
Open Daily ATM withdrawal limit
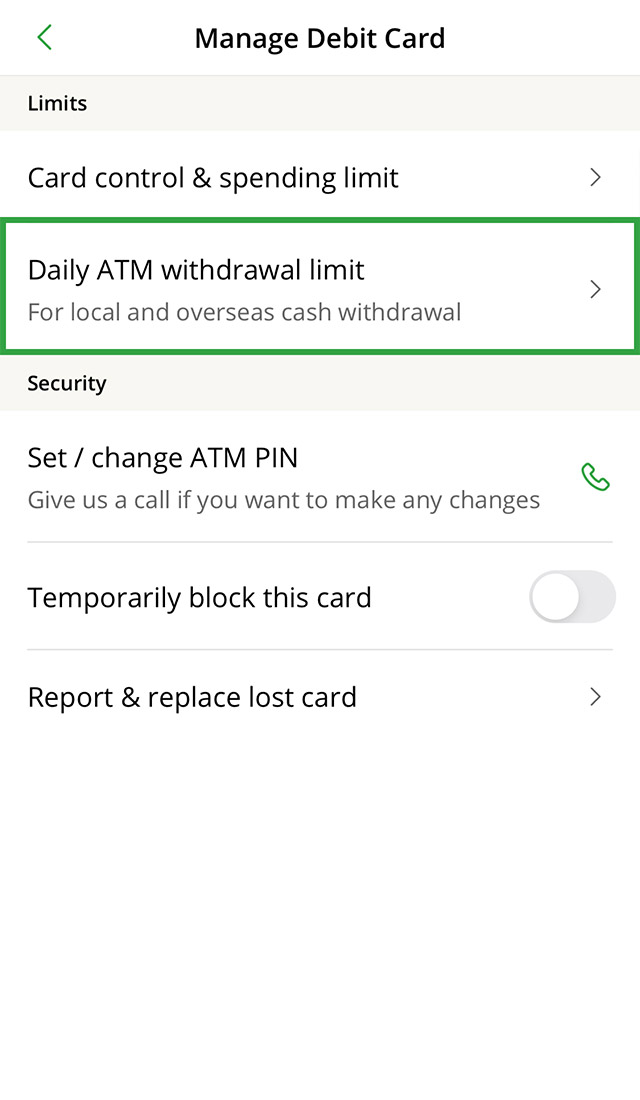pyautogui.click(x=318, y=288)
